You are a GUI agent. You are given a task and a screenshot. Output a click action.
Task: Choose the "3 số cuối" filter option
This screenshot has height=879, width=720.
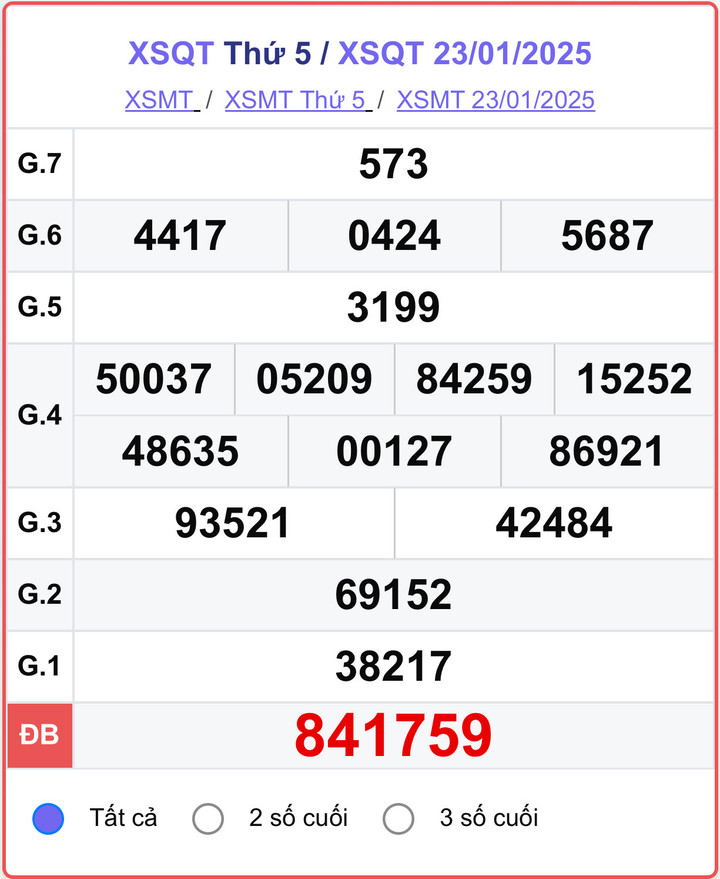tap(401, 817)
